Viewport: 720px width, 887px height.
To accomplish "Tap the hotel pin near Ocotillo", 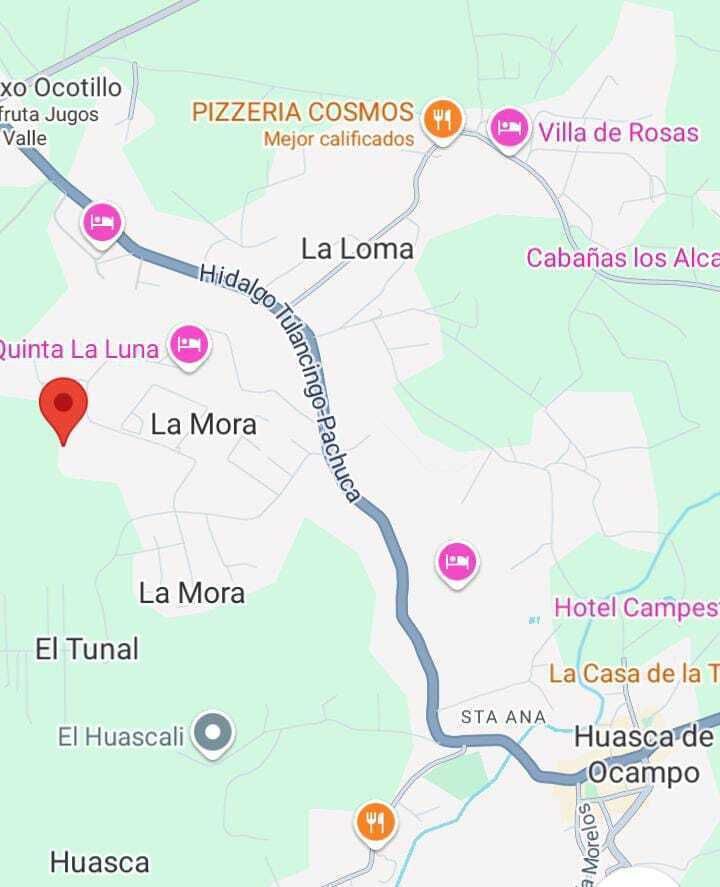I will pyautogui.click(x=101, y=221).
